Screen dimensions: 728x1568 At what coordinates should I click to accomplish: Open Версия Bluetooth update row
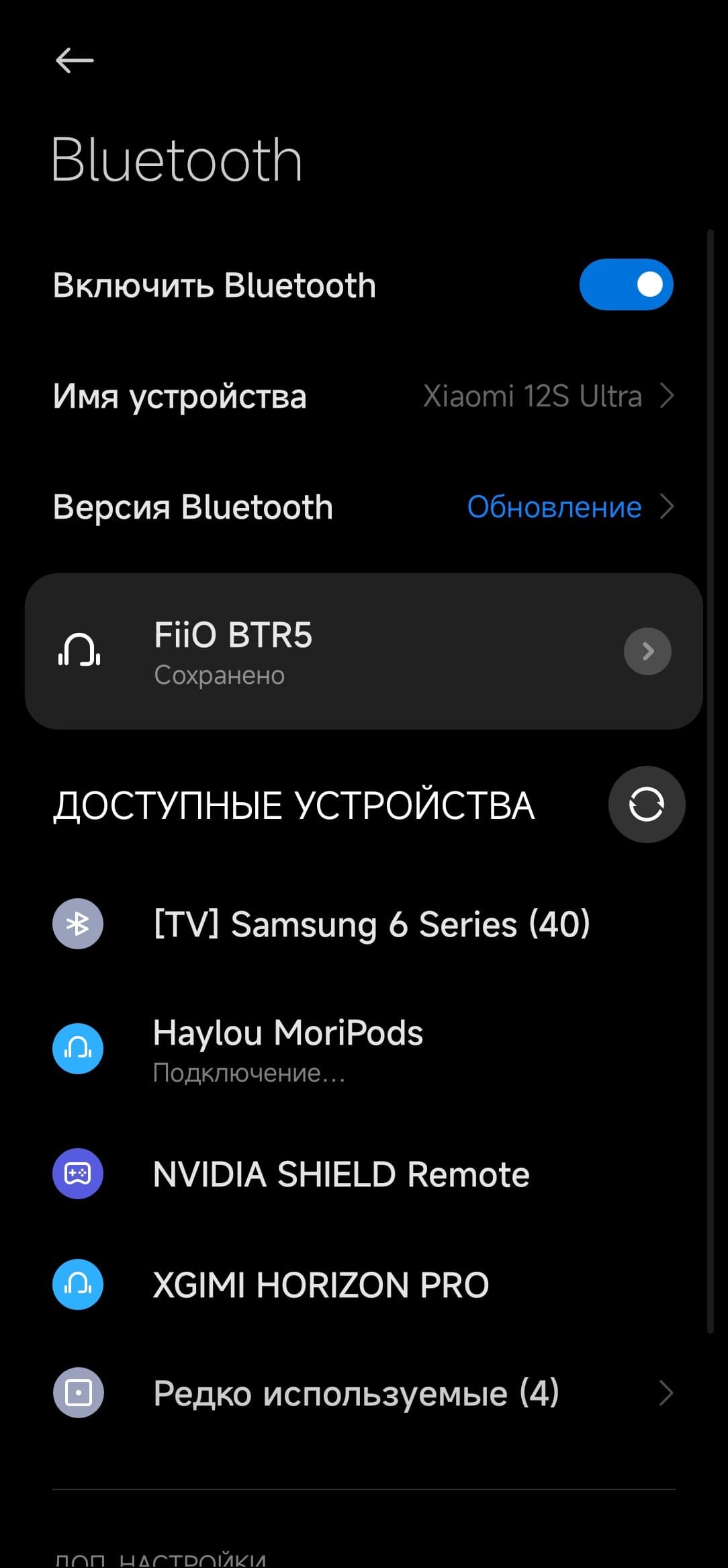[363, 507]
